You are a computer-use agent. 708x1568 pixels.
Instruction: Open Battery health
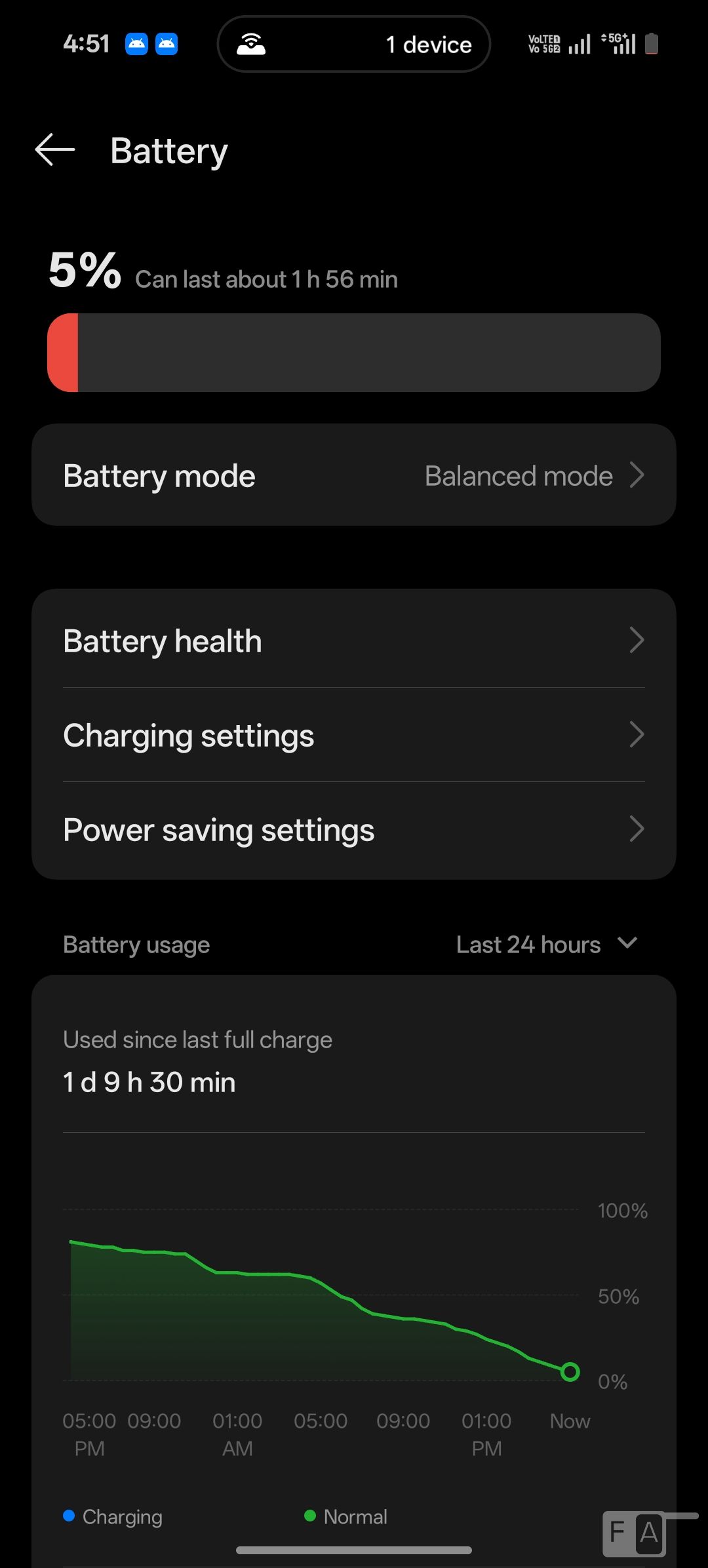(354, 640)
